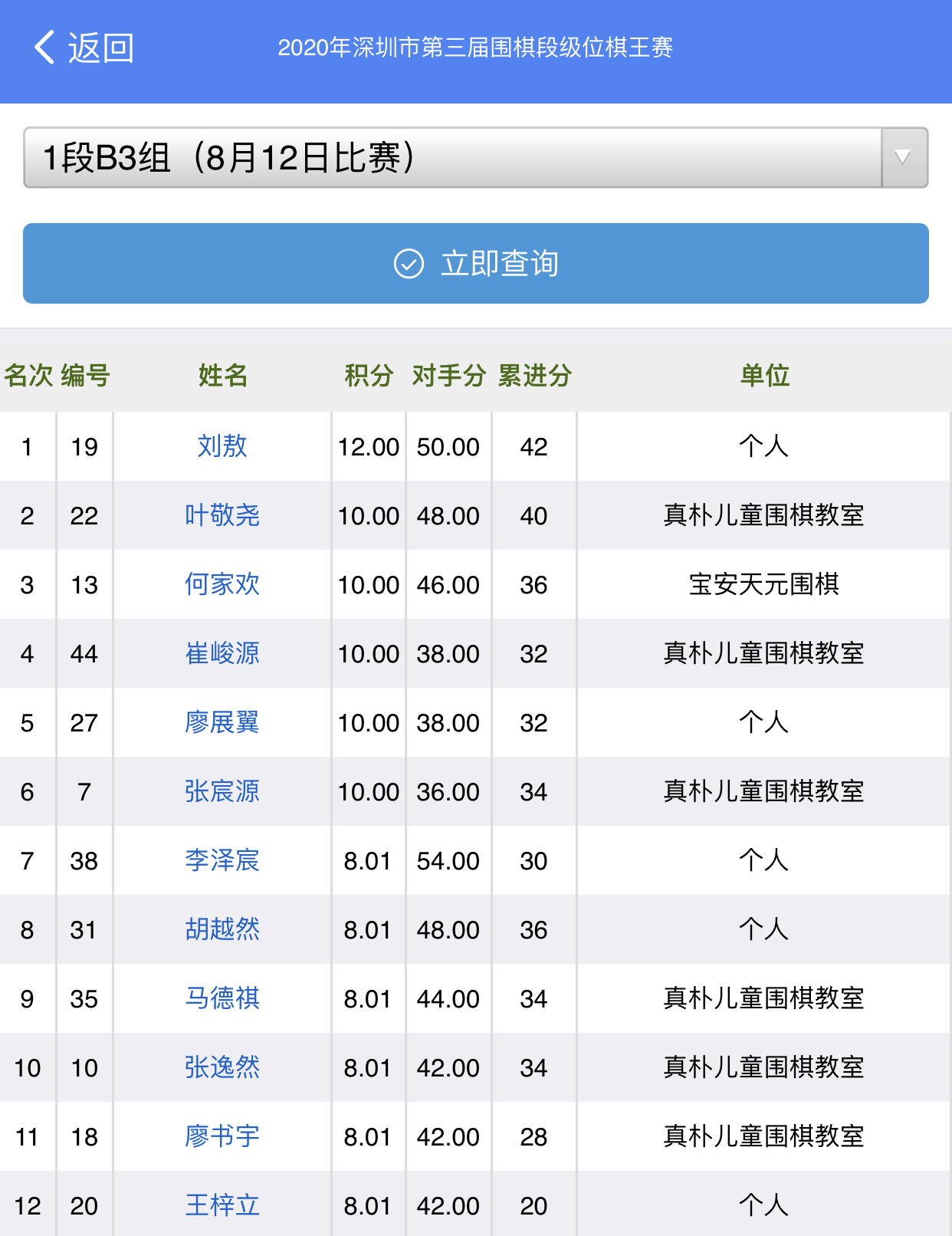Go back using the 返回 button
The image size is (952, 1236).
coord(84,48)
